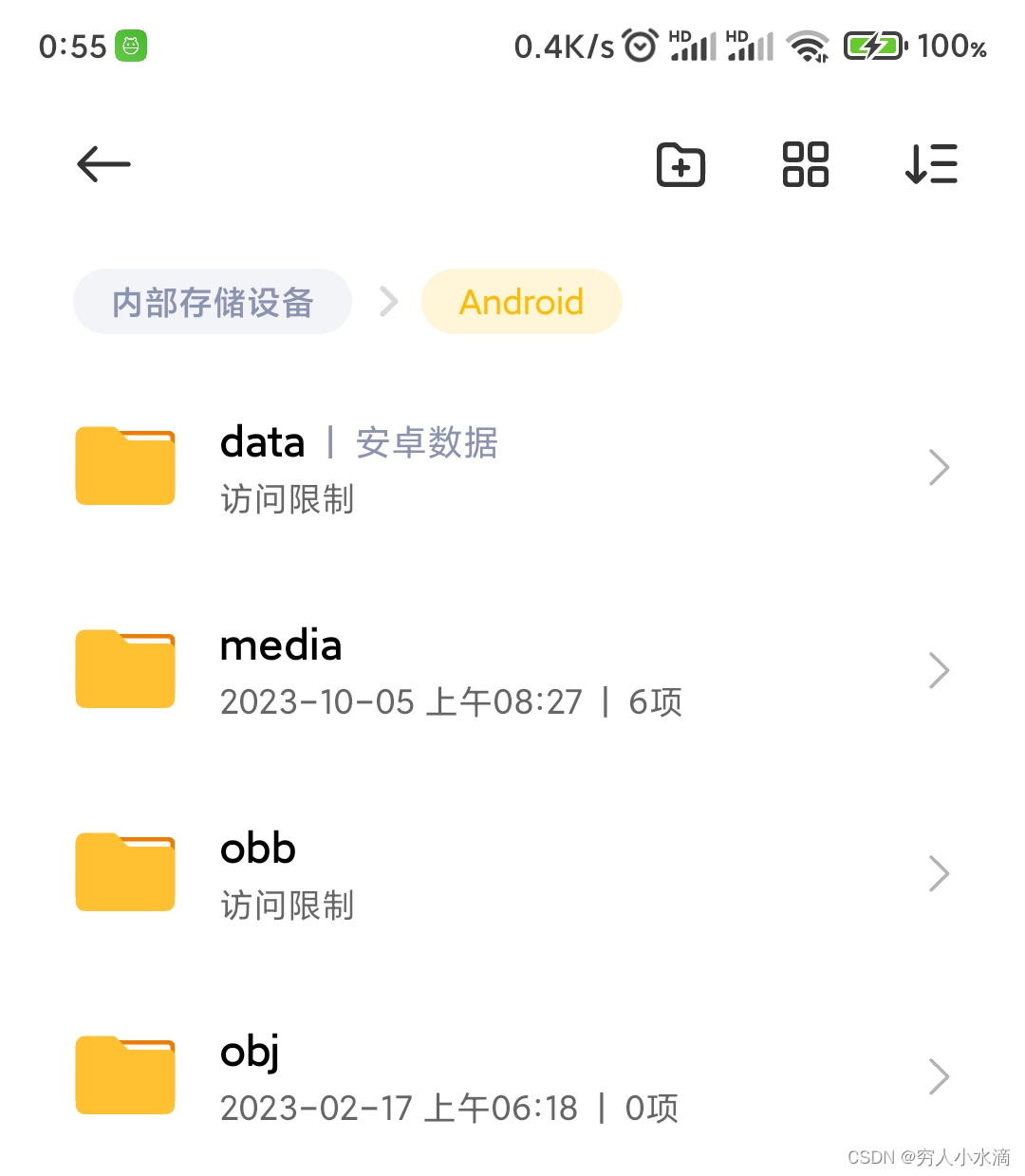Tap the sort order icon
Viewport: 1025px width, 1176px height.
(930, 164)
